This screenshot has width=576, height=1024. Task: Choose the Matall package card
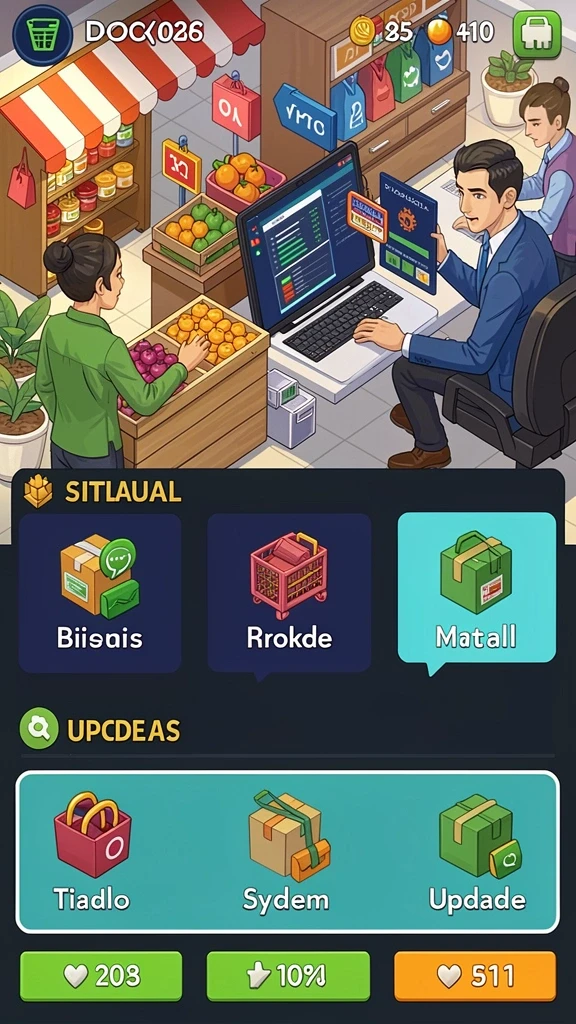[x=477, y=588]
